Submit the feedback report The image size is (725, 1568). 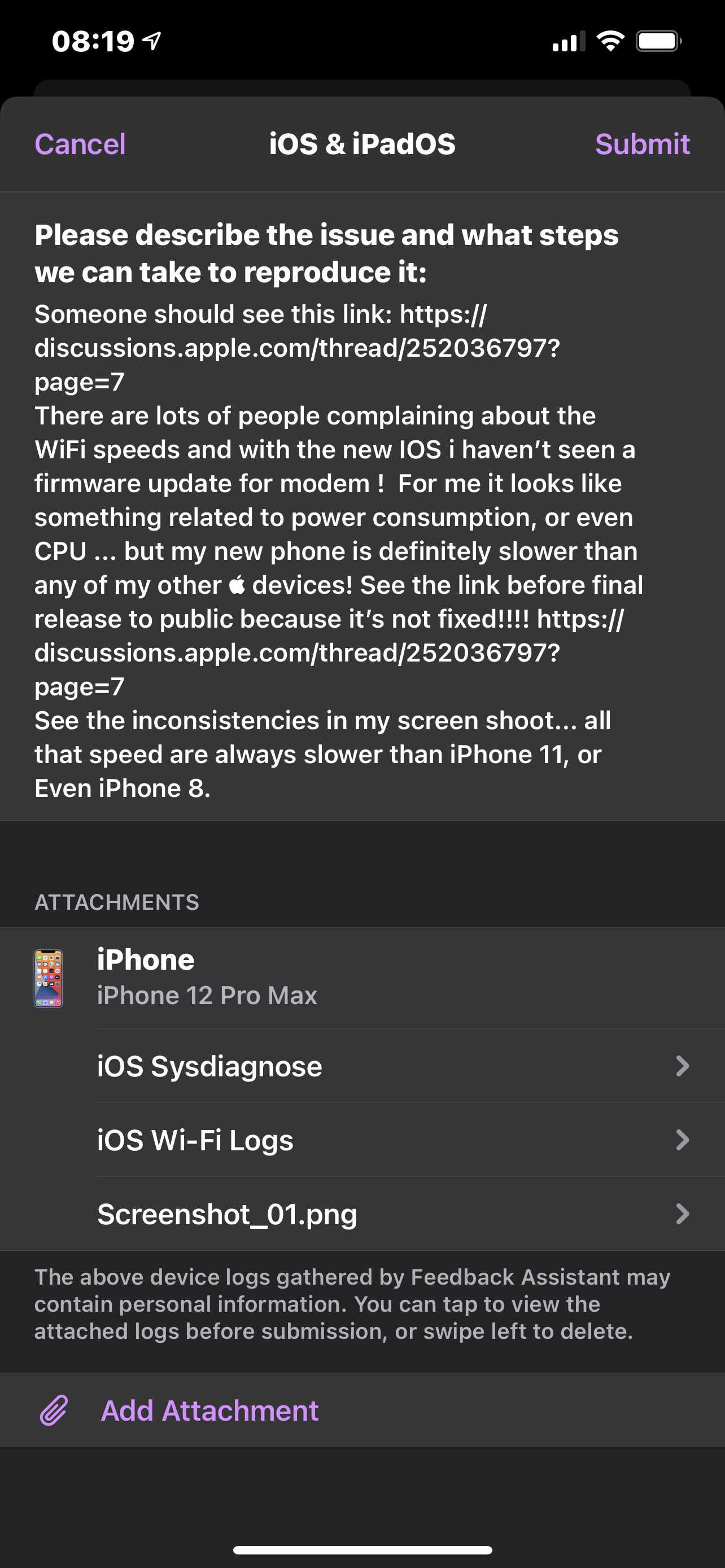tap(641, 144)
